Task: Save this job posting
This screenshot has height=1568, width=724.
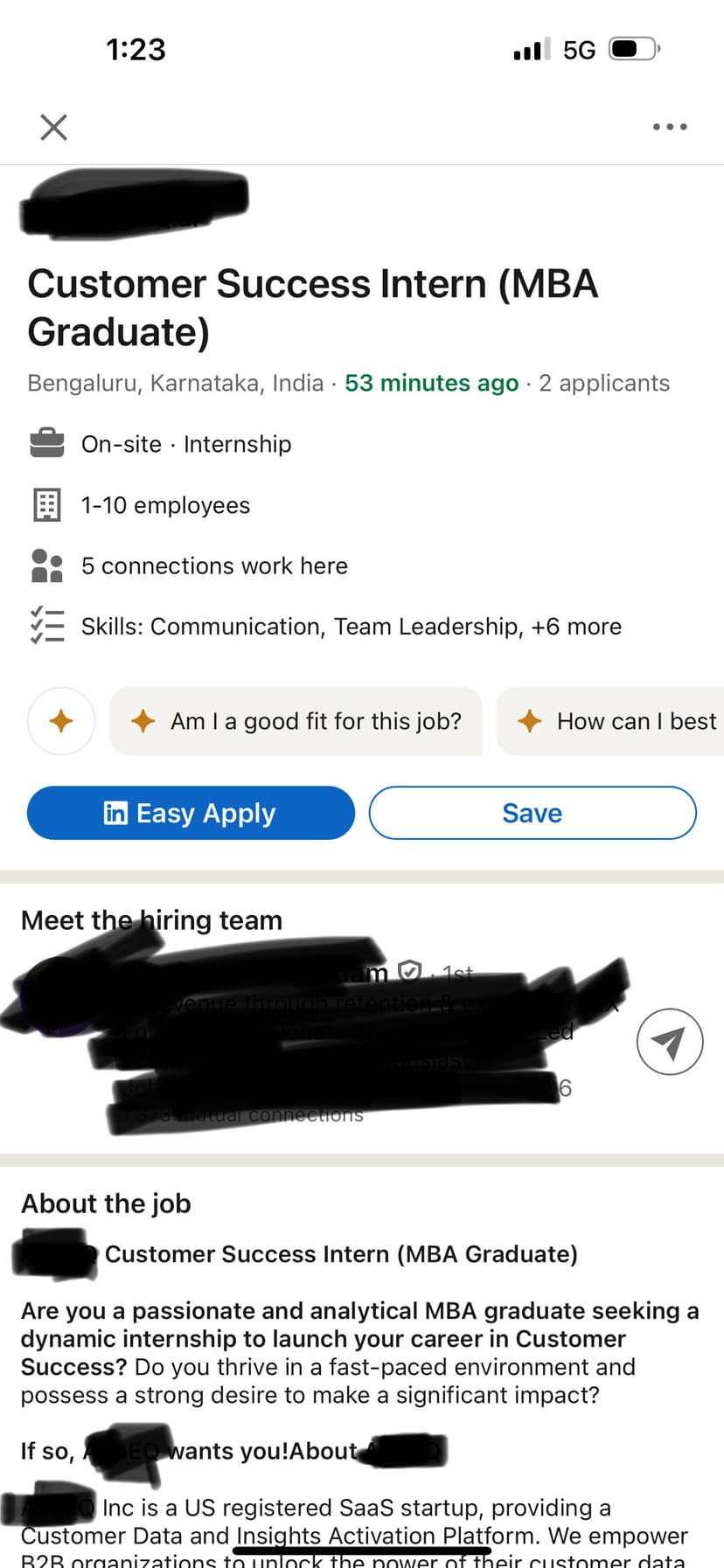Action: [532, 813]
